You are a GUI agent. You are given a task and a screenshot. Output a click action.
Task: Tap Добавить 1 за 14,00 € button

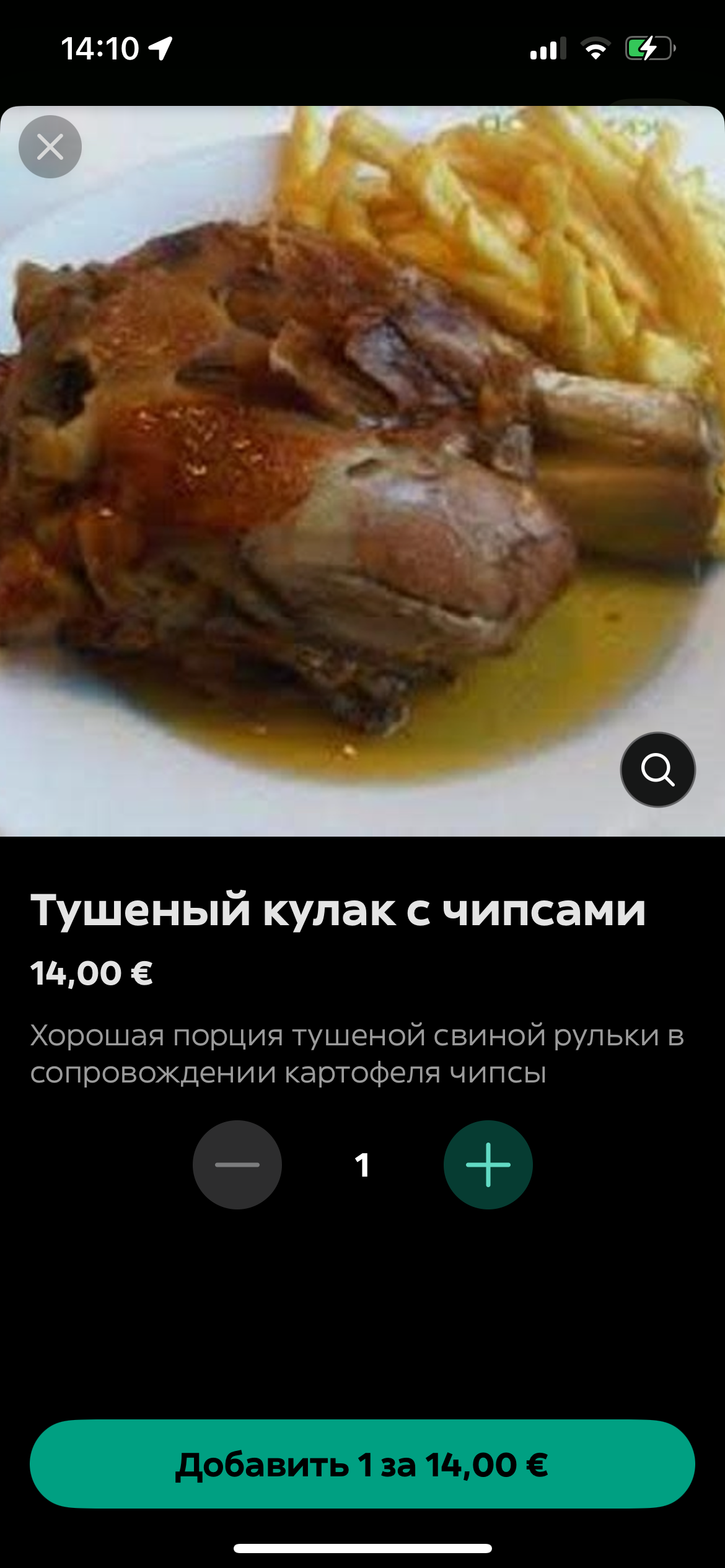pyautogui.click(x=362, y=1465)
